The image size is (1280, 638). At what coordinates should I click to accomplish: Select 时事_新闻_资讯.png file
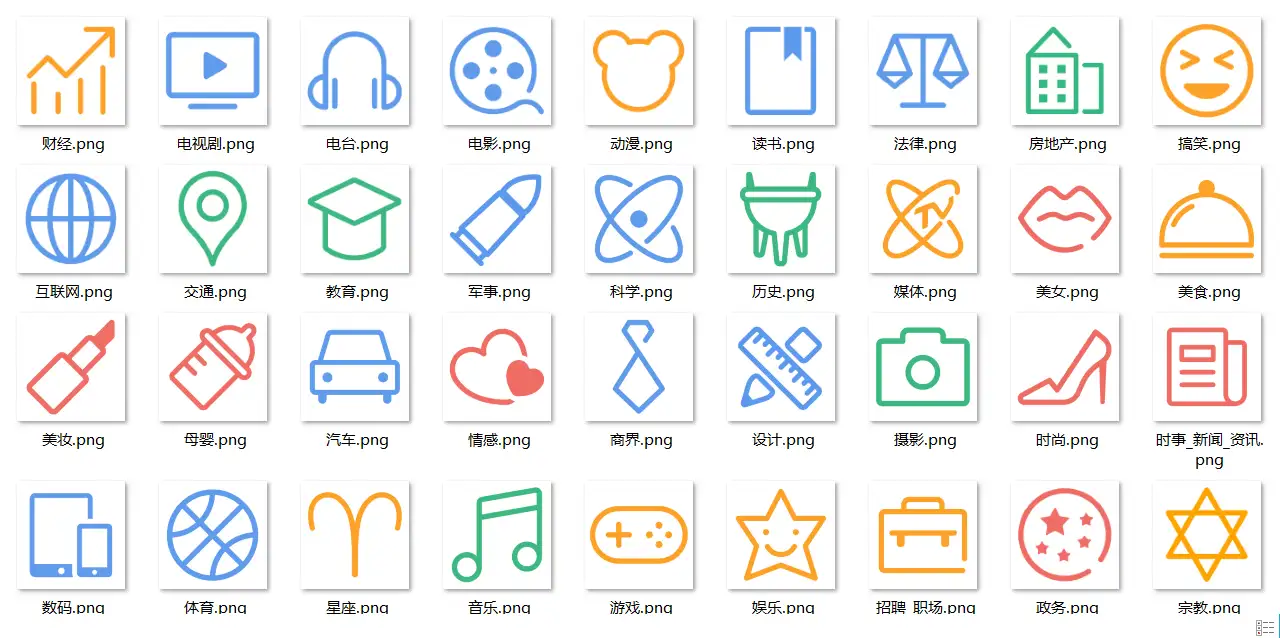[x=1207, y=367]
